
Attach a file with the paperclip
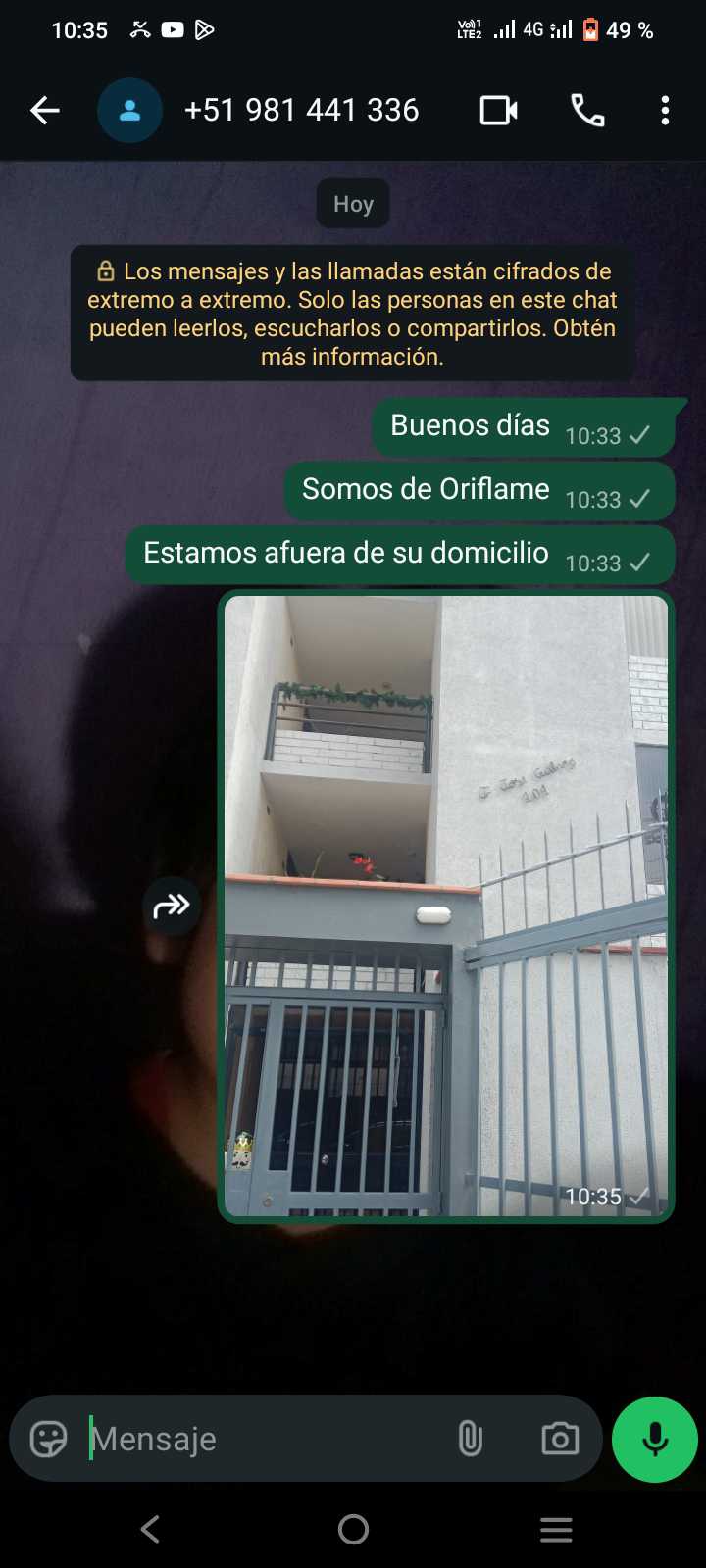tap(471, 1439)
